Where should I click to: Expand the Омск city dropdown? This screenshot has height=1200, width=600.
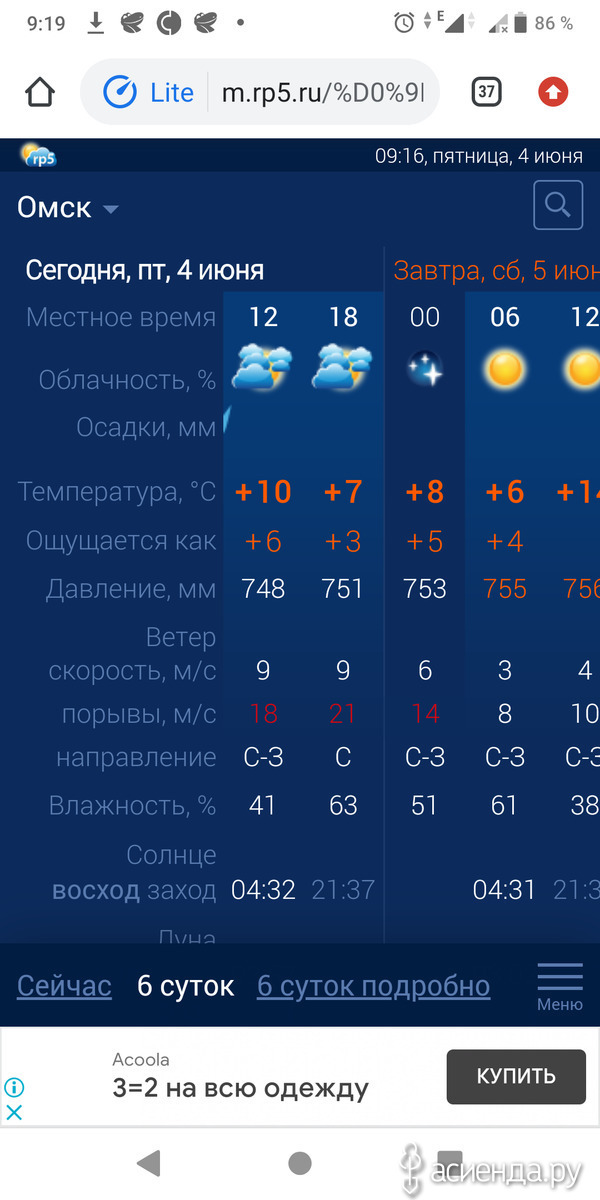pyautogui.click(x=68, y=208)
